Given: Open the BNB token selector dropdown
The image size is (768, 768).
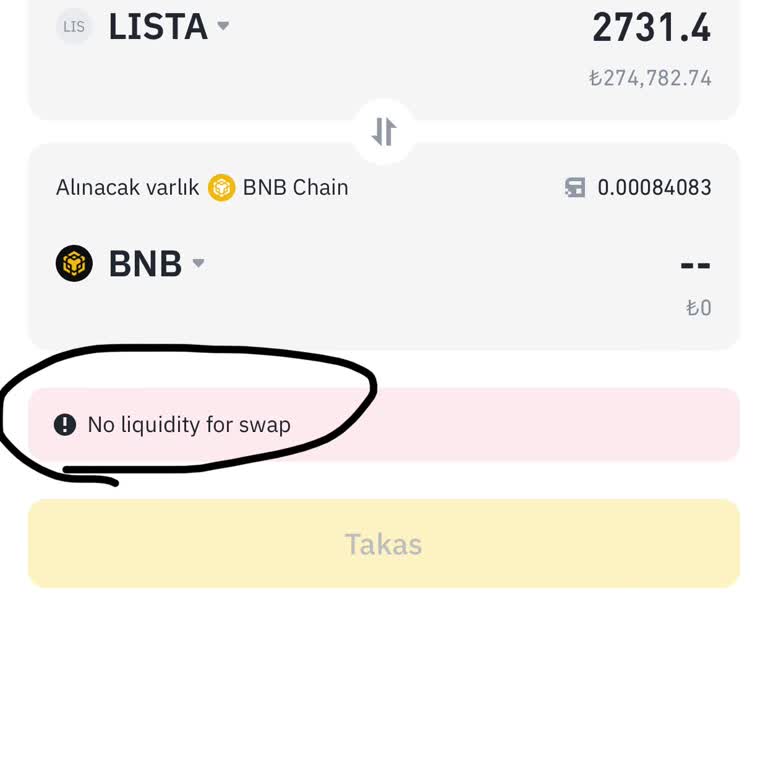Looking at the screenshot, I should click(x=146, y=264).
